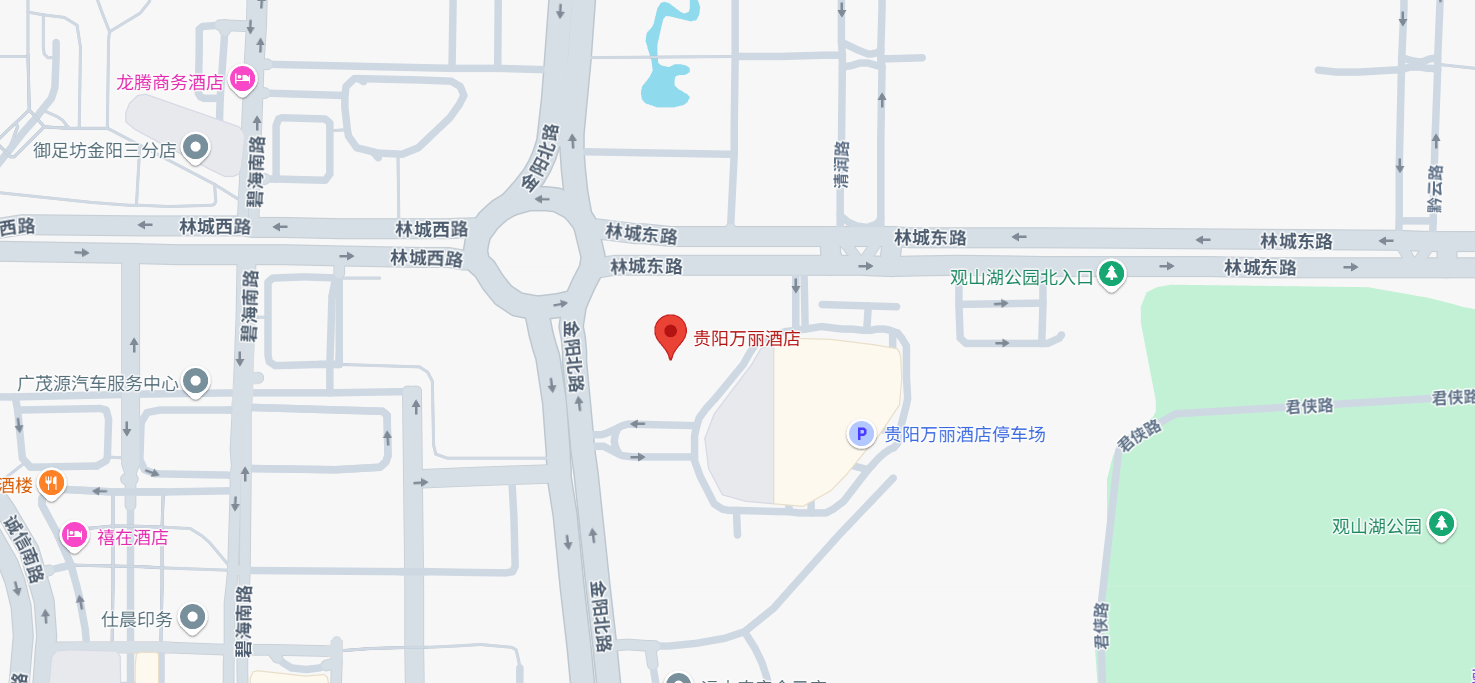The image size is (1475, 683).
Task: Open the 御足坊金阳三分店 place marker
Action: point(196,149)
